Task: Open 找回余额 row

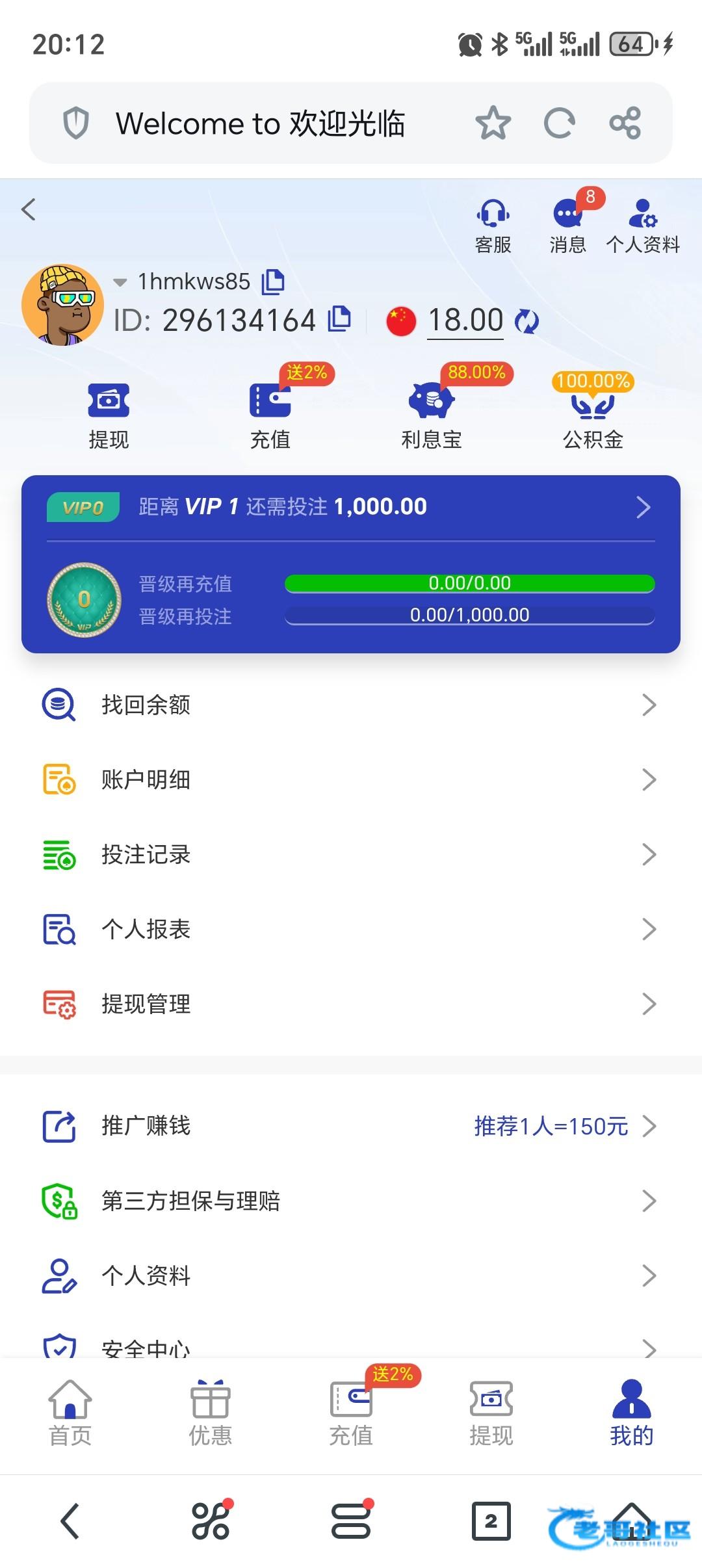Action: point(351,705)
